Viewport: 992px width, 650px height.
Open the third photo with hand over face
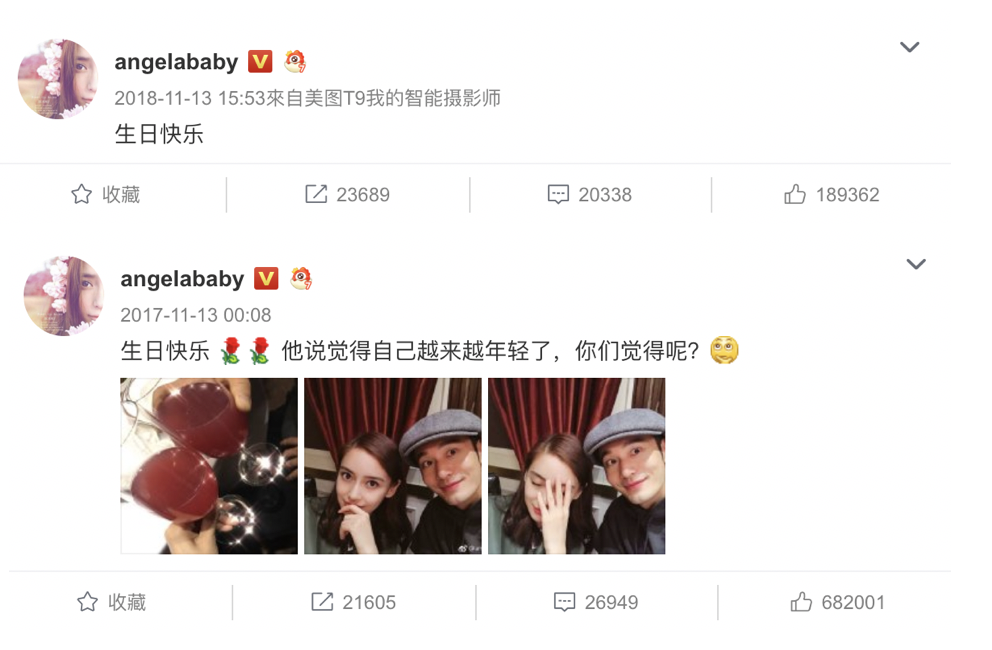pos(577,466)
